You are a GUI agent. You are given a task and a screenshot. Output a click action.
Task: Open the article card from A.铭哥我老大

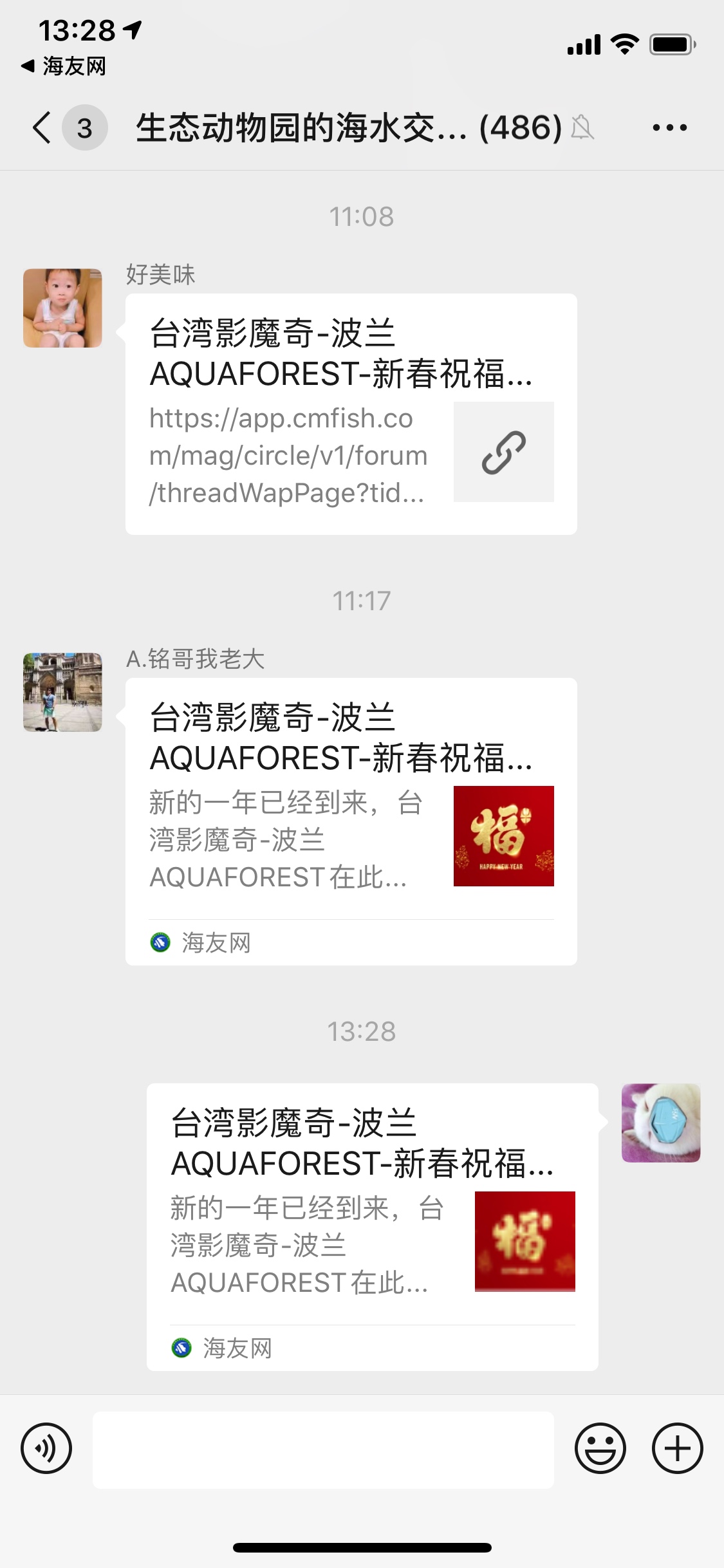[351, 821]
